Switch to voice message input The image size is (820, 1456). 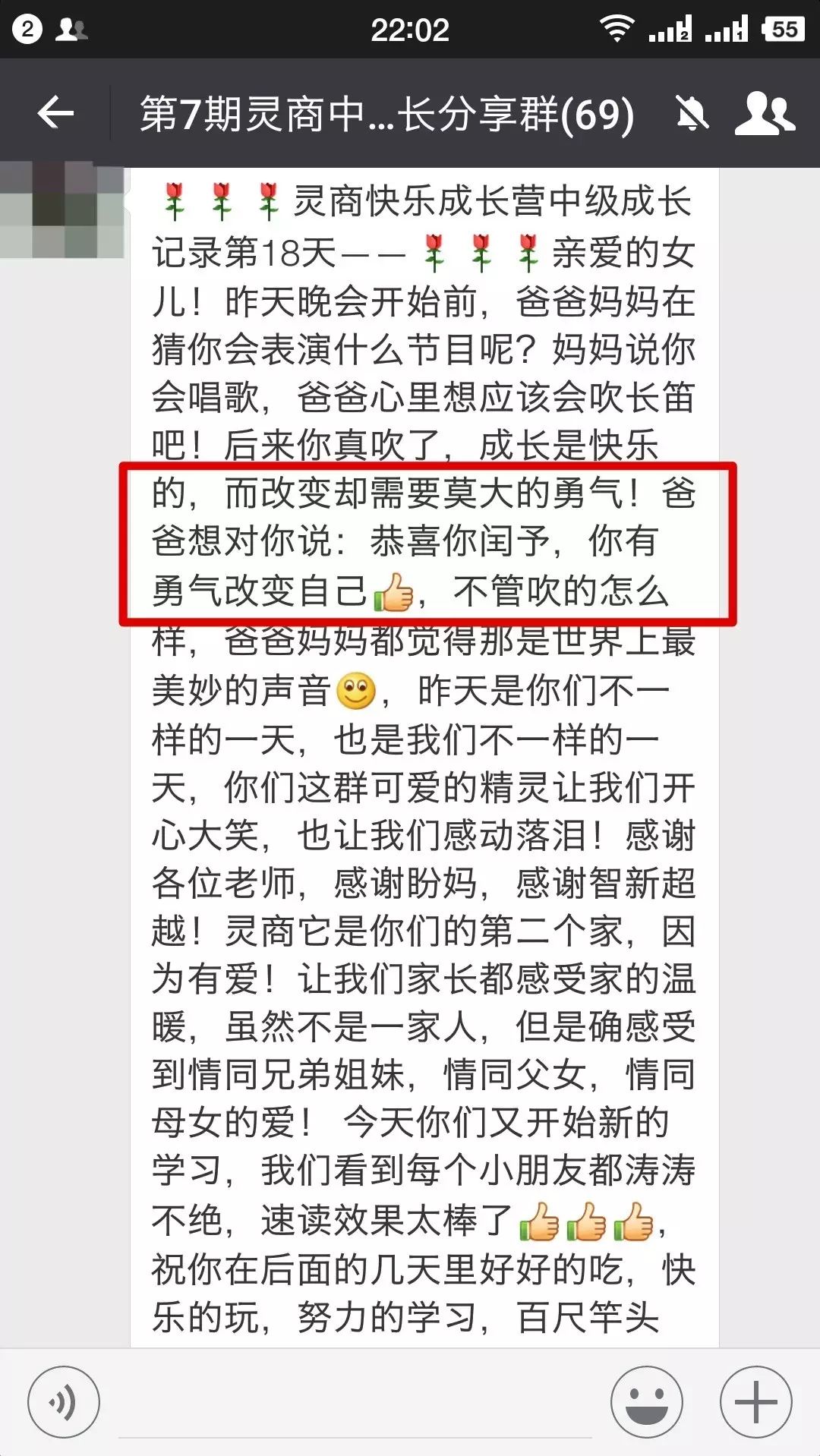tap(64, 1402)
